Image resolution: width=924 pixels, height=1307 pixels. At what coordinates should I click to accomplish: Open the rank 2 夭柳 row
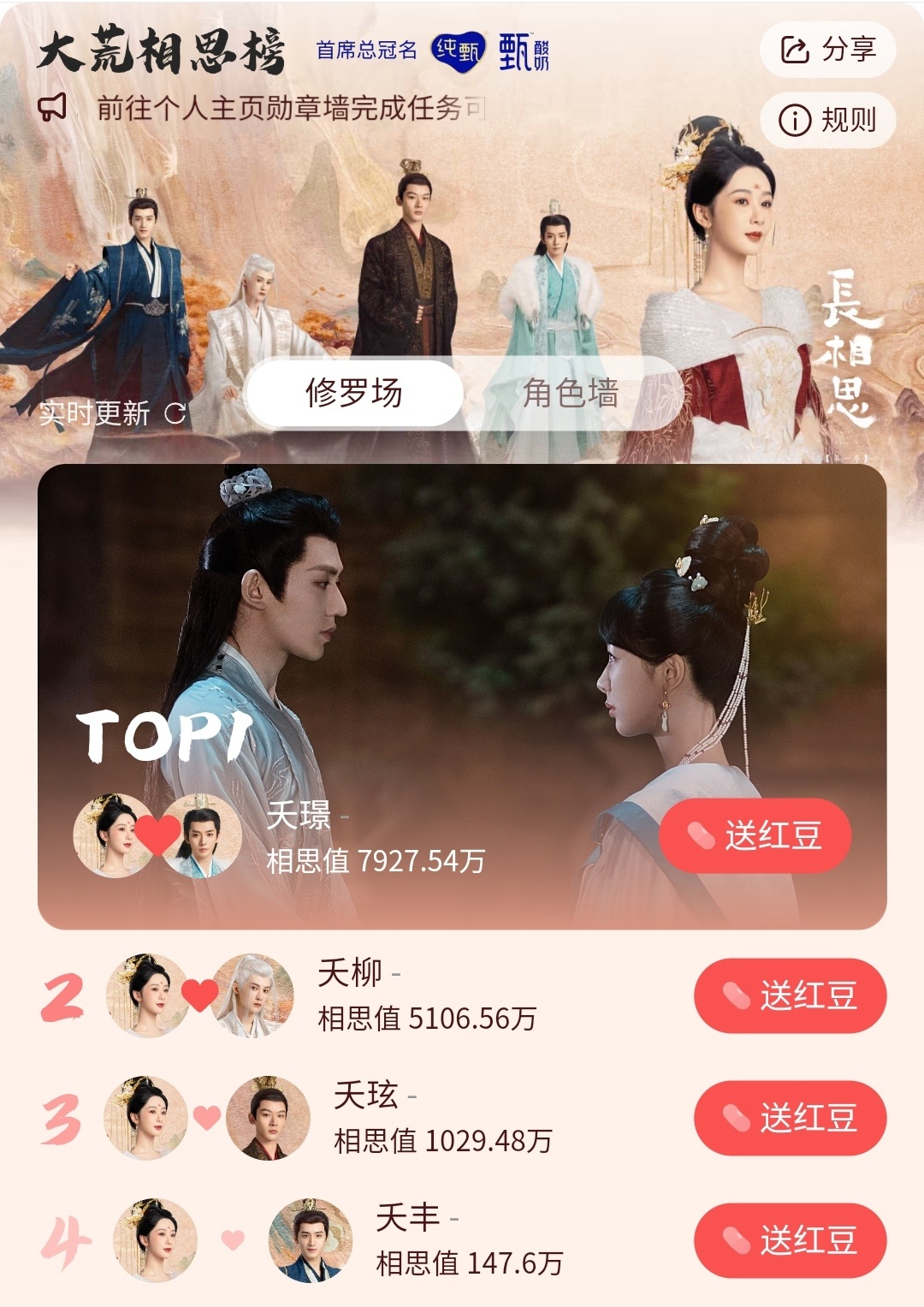point(428,995)
